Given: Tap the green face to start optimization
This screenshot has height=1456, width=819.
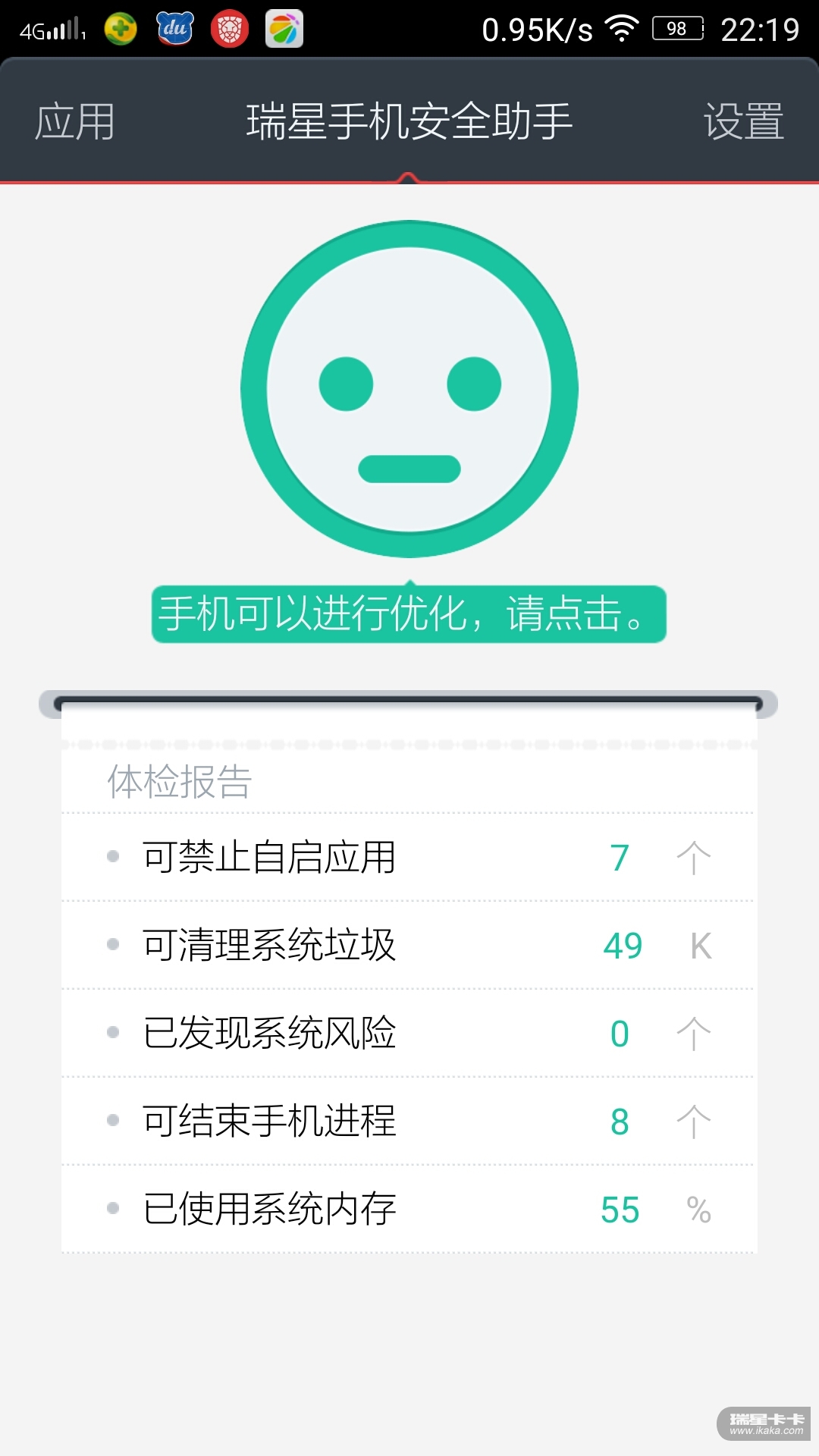Looking at the screenshot, I should 409,389.
